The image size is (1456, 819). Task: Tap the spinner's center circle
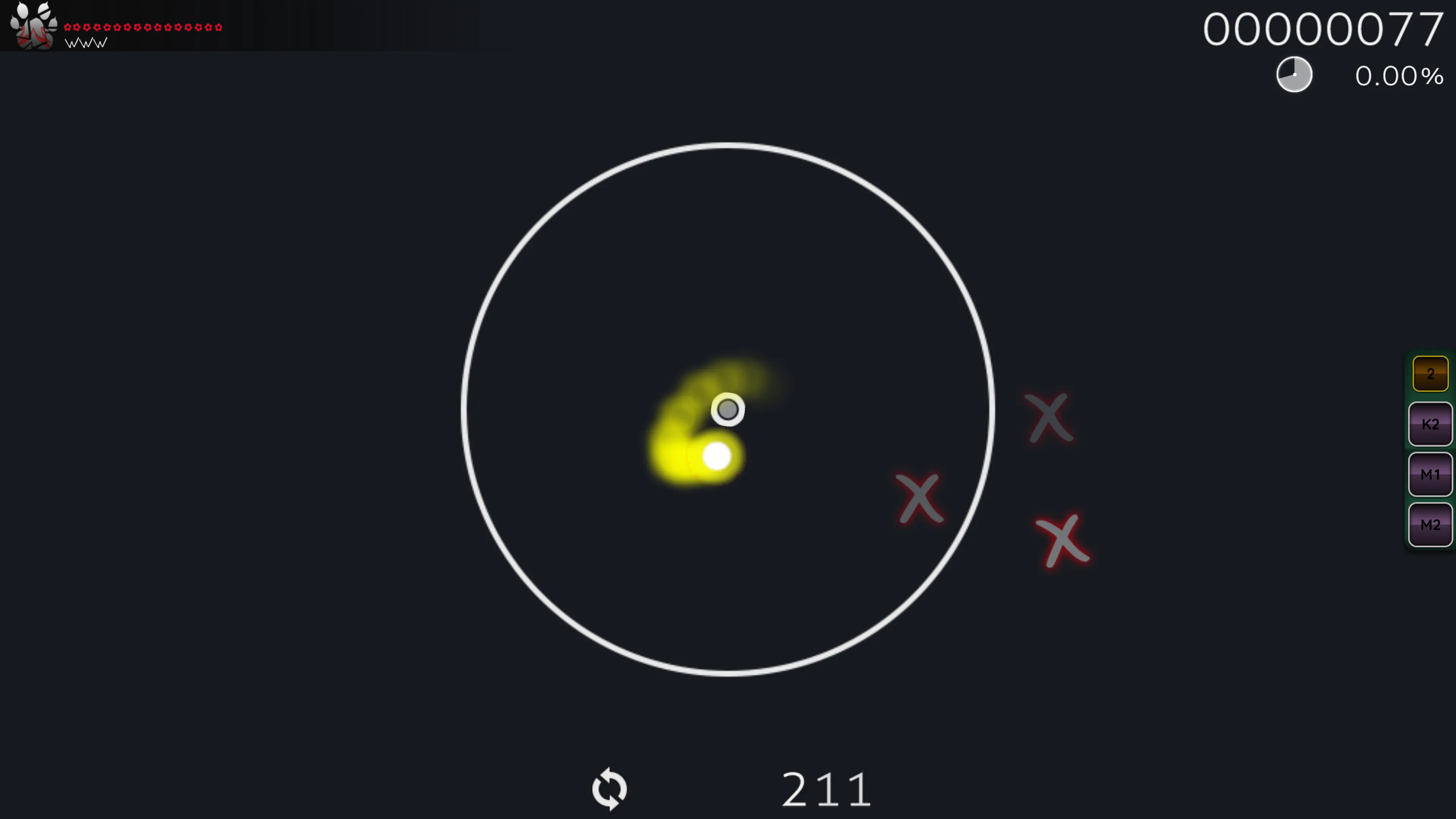click(728, 409)
